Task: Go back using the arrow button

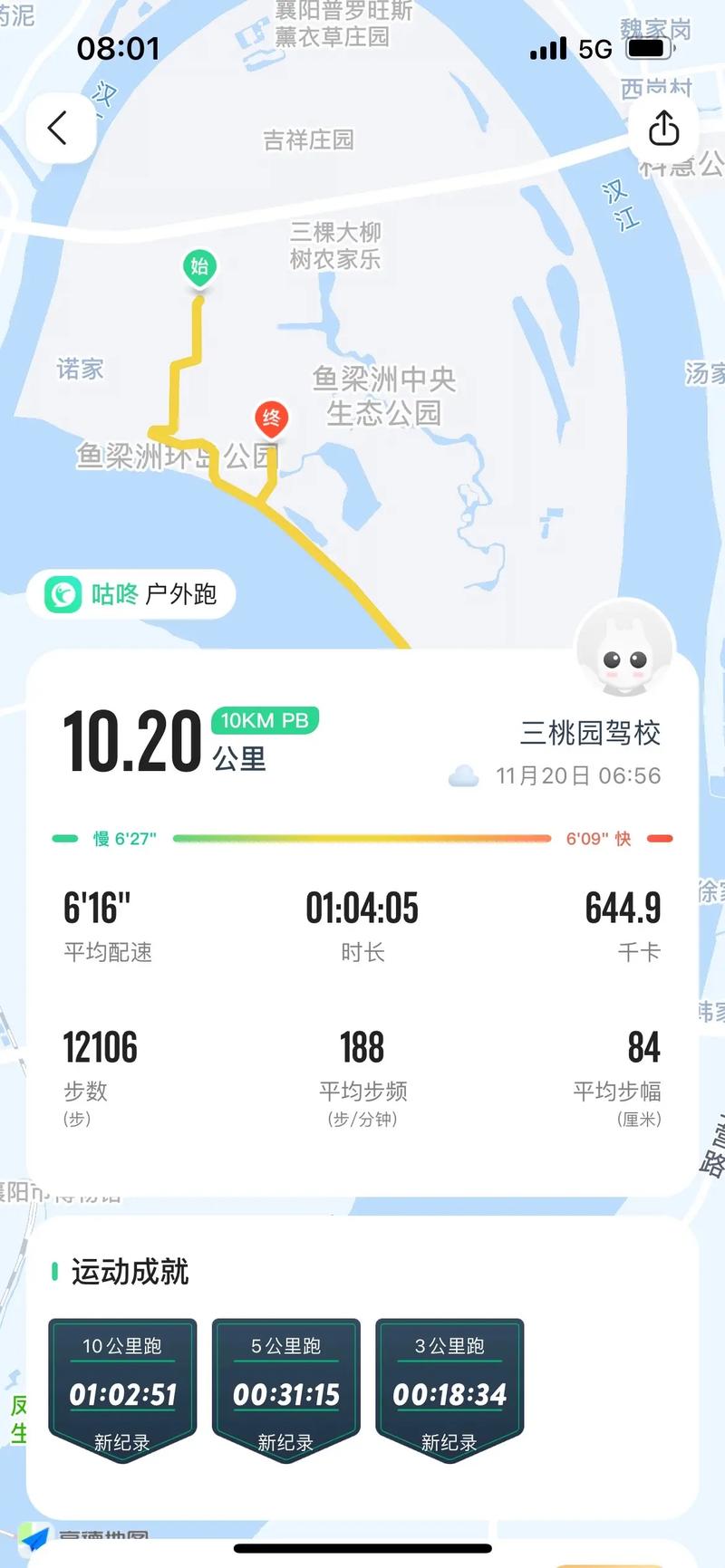Action: pyautogui.click(x=59, y=128)
